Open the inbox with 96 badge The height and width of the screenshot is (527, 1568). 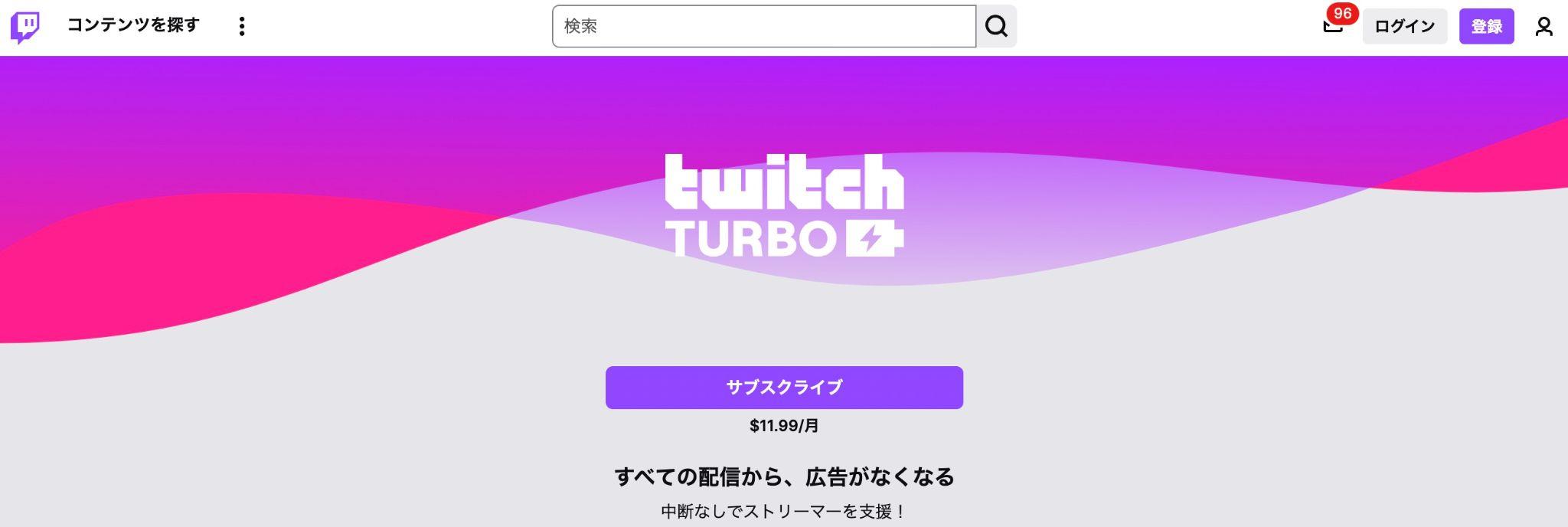pyautogui.click(x=1333, y=26)
